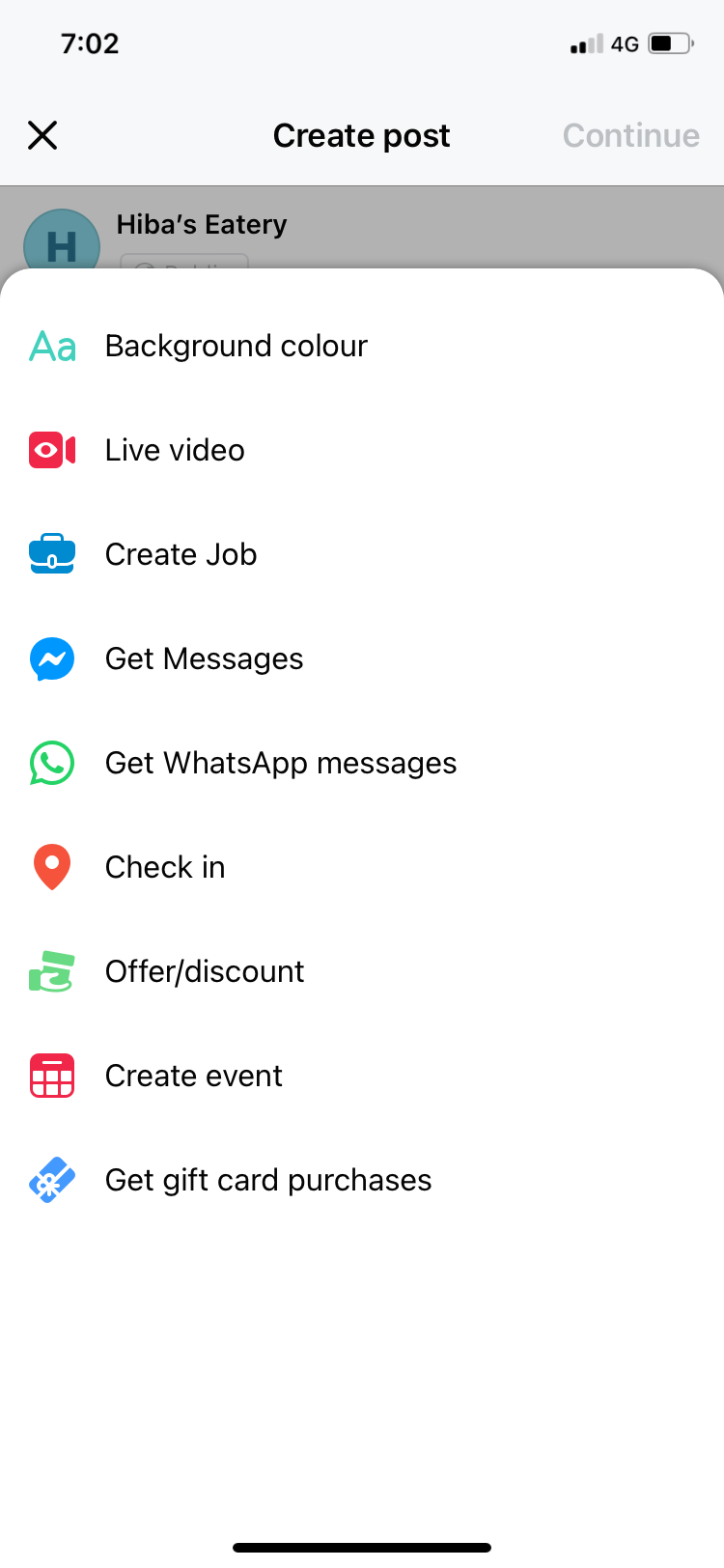This screenshot has width=724, height=1568.
Task: Choose the Background colour option
Action: pyautogui.click(x=236, y=346)
